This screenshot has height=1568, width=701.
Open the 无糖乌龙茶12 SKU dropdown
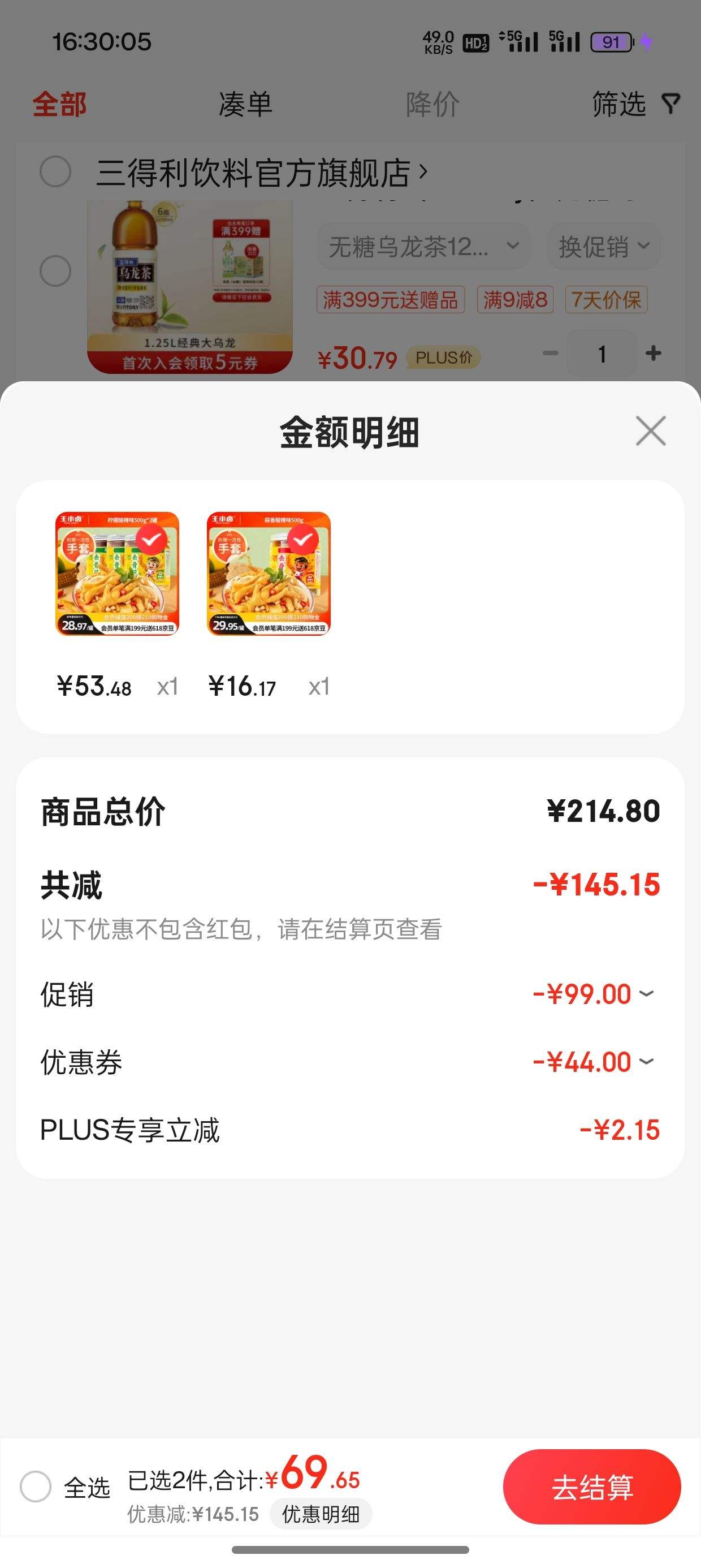click(422, 246)
